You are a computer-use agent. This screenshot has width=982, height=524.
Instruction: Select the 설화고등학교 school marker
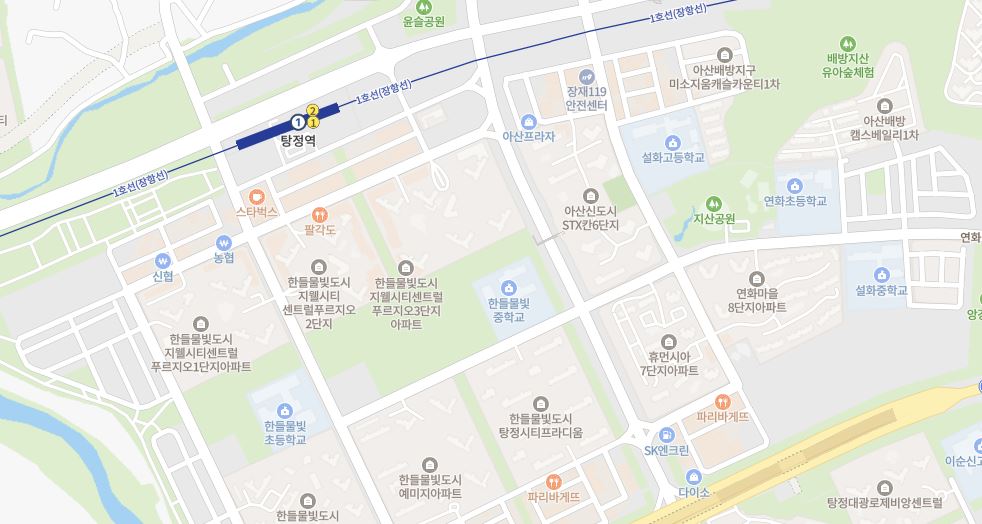[x=672, y=142]
